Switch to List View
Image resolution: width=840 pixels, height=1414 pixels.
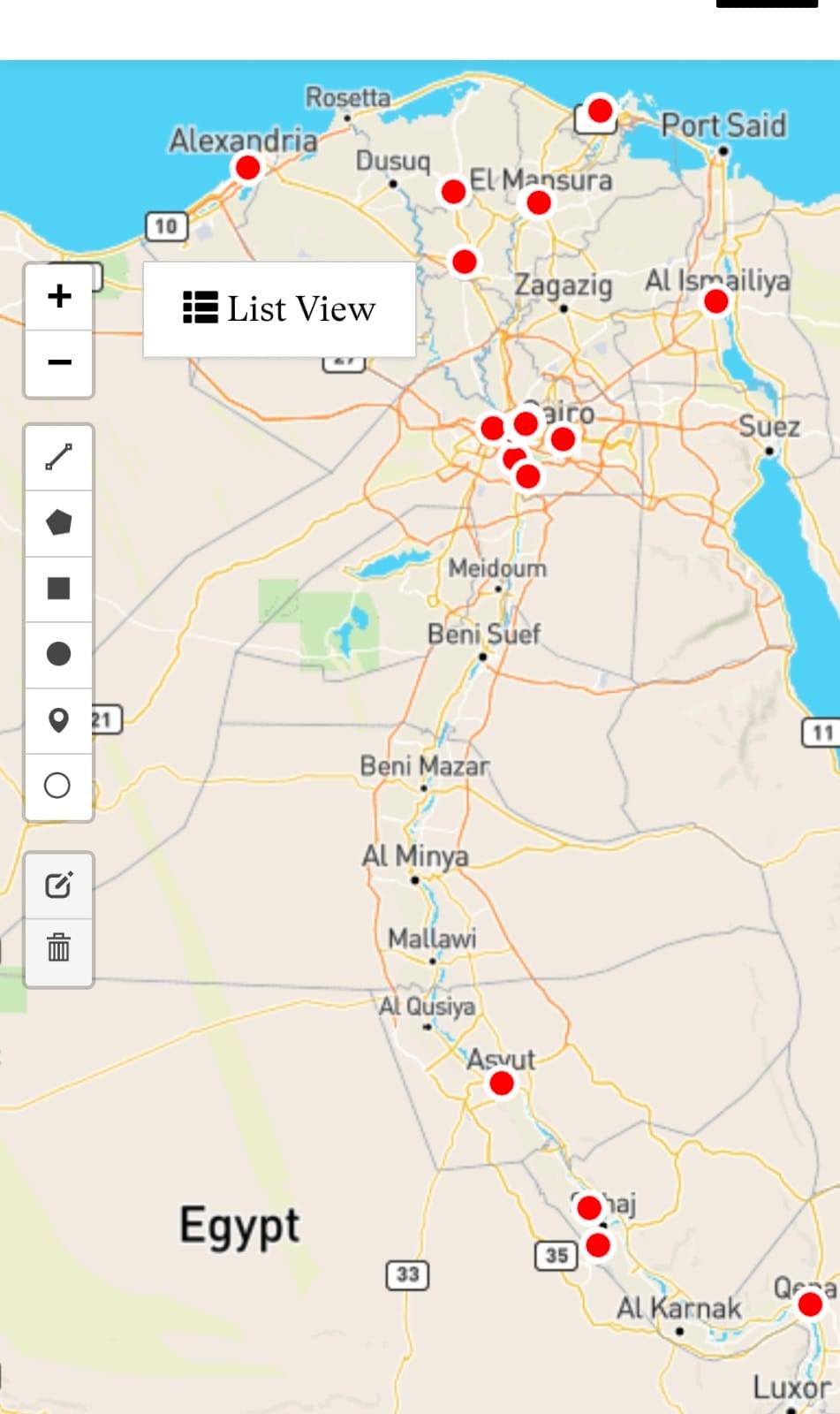tap(279, 309)
